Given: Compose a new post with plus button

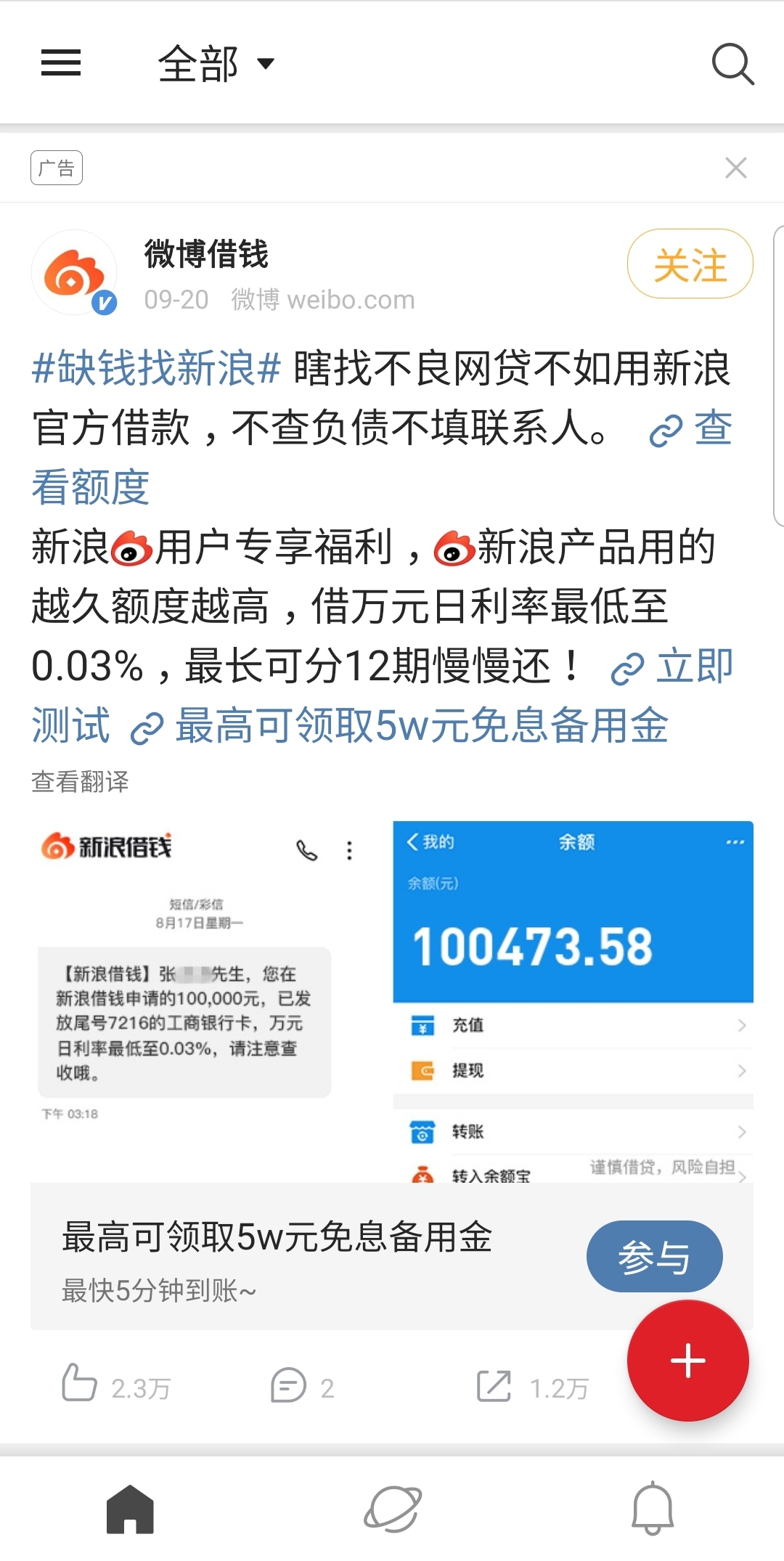Looking at the screenshot, I should pos(687,1360).
